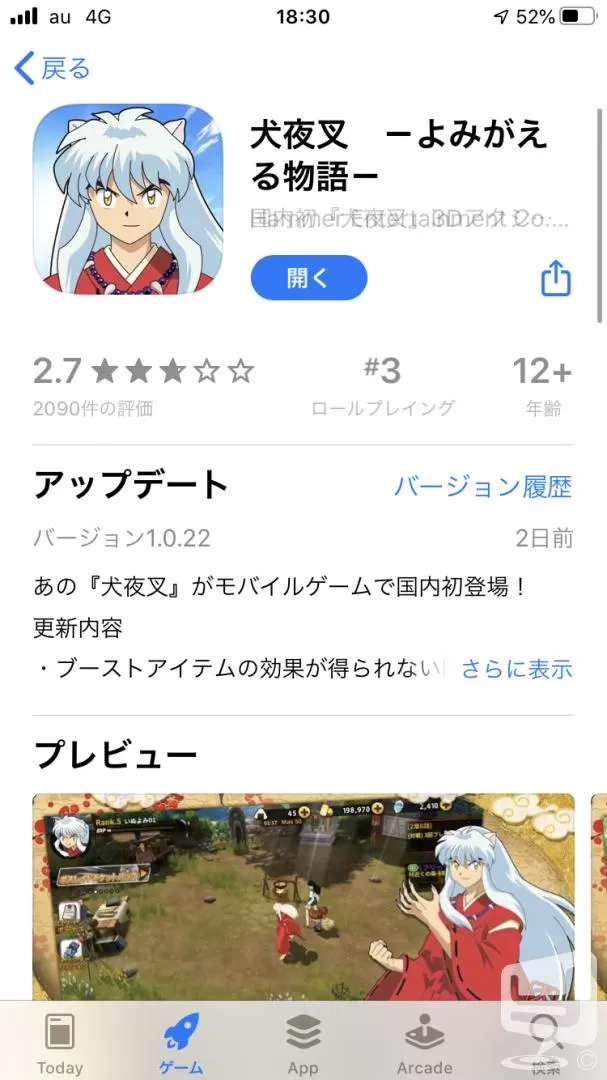Expand update notes with さらに表示

[x=517, y=668]
